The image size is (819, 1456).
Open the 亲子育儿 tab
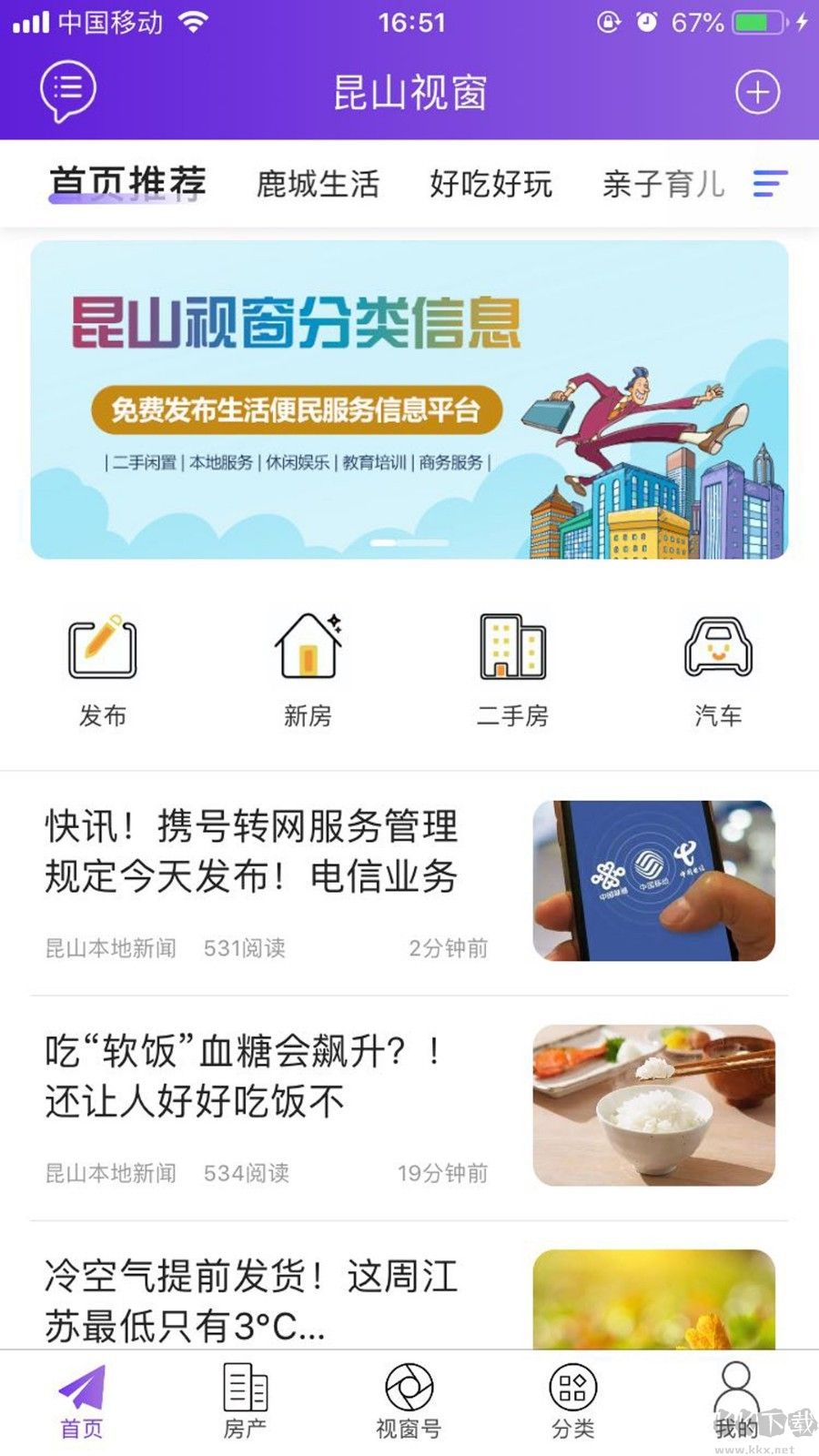pyautogui.click(x=662, y=184)
